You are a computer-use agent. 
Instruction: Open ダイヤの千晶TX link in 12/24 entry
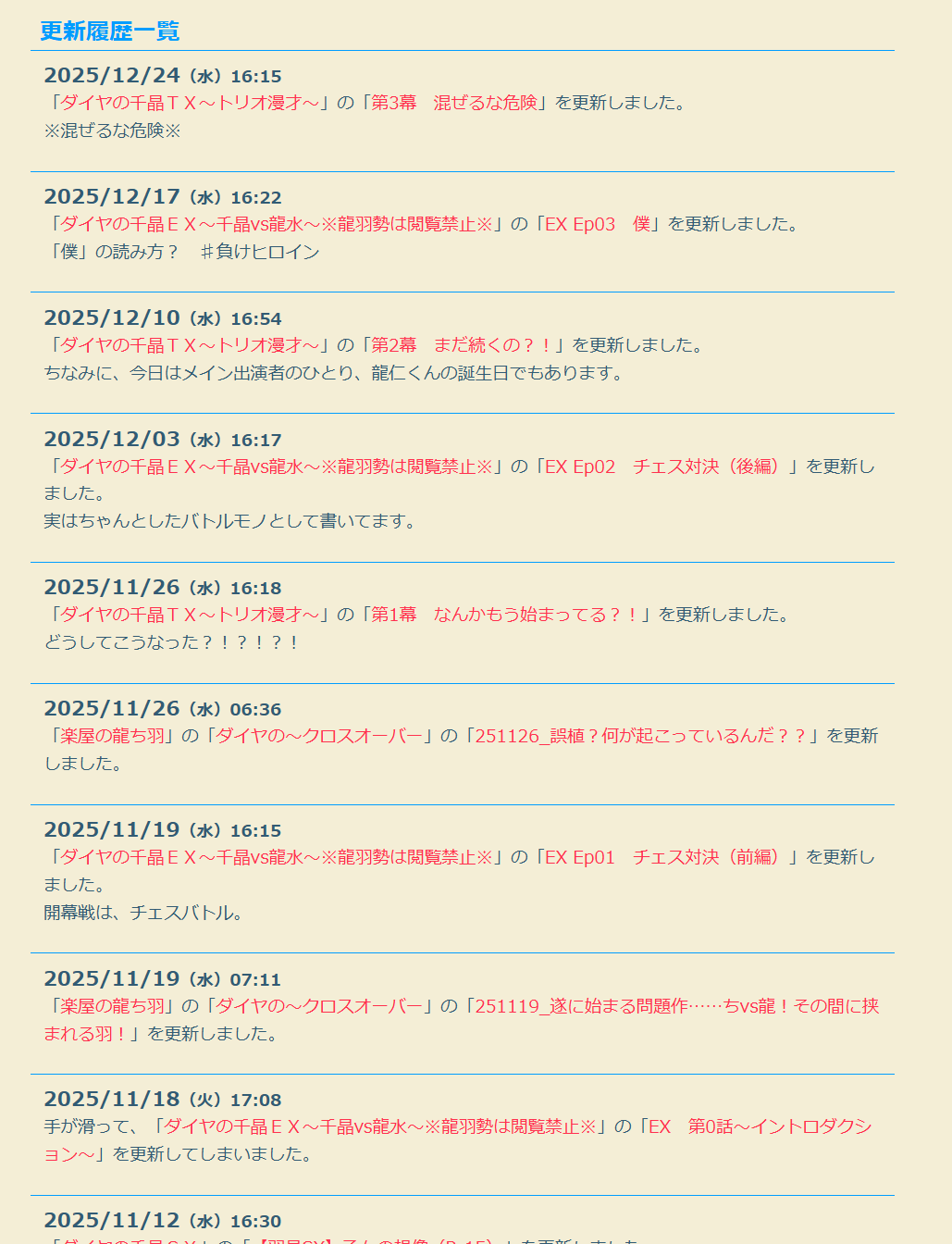click(190, 103)
